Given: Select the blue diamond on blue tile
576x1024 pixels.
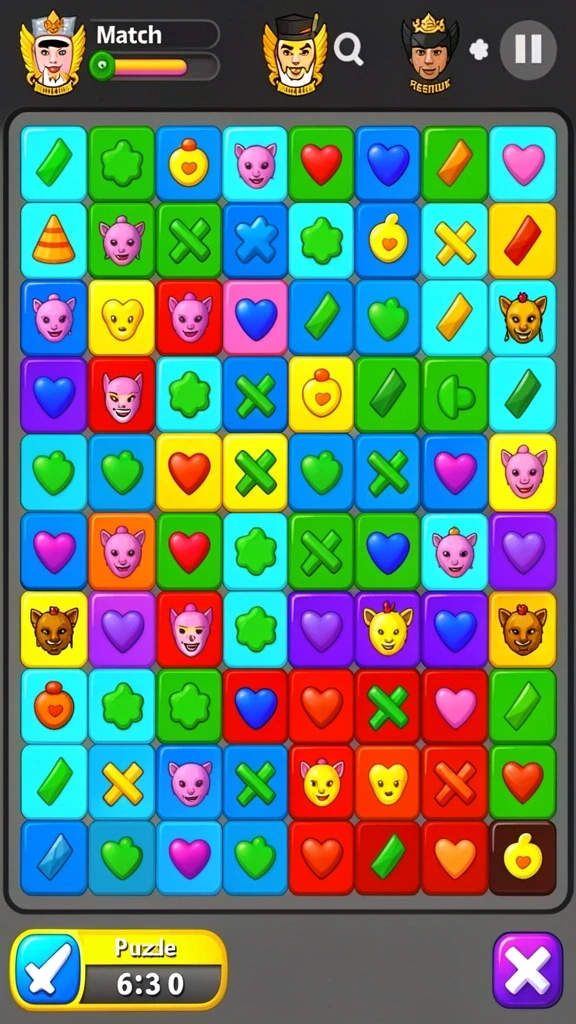Looking at the screenshot, I should tap(54, 857).
